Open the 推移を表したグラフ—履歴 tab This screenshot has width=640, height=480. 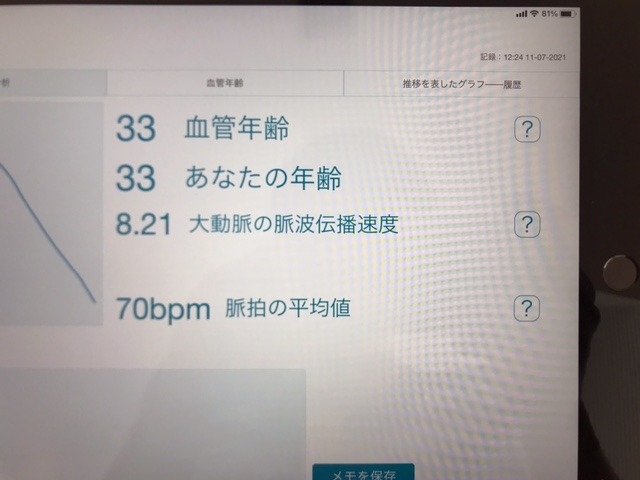455,85
